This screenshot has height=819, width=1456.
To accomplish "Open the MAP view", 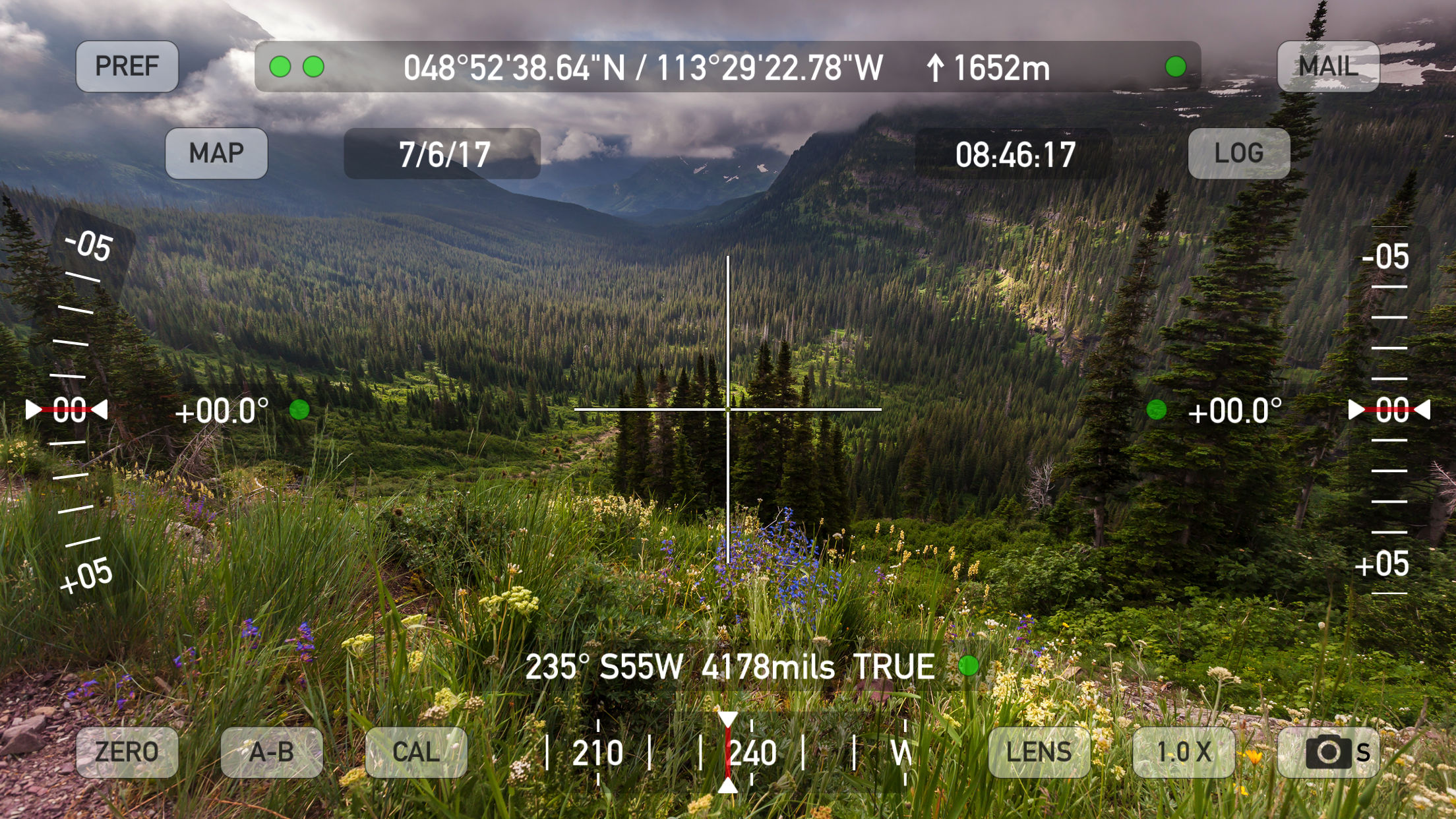I will click(216, 153).
